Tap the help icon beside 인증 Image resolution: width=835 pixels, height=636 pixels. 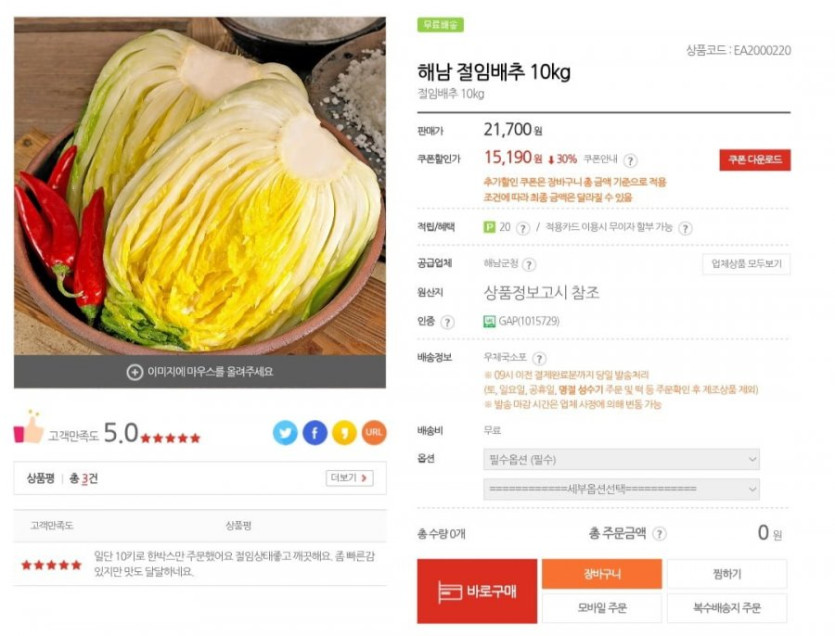(x=448, y=322)
